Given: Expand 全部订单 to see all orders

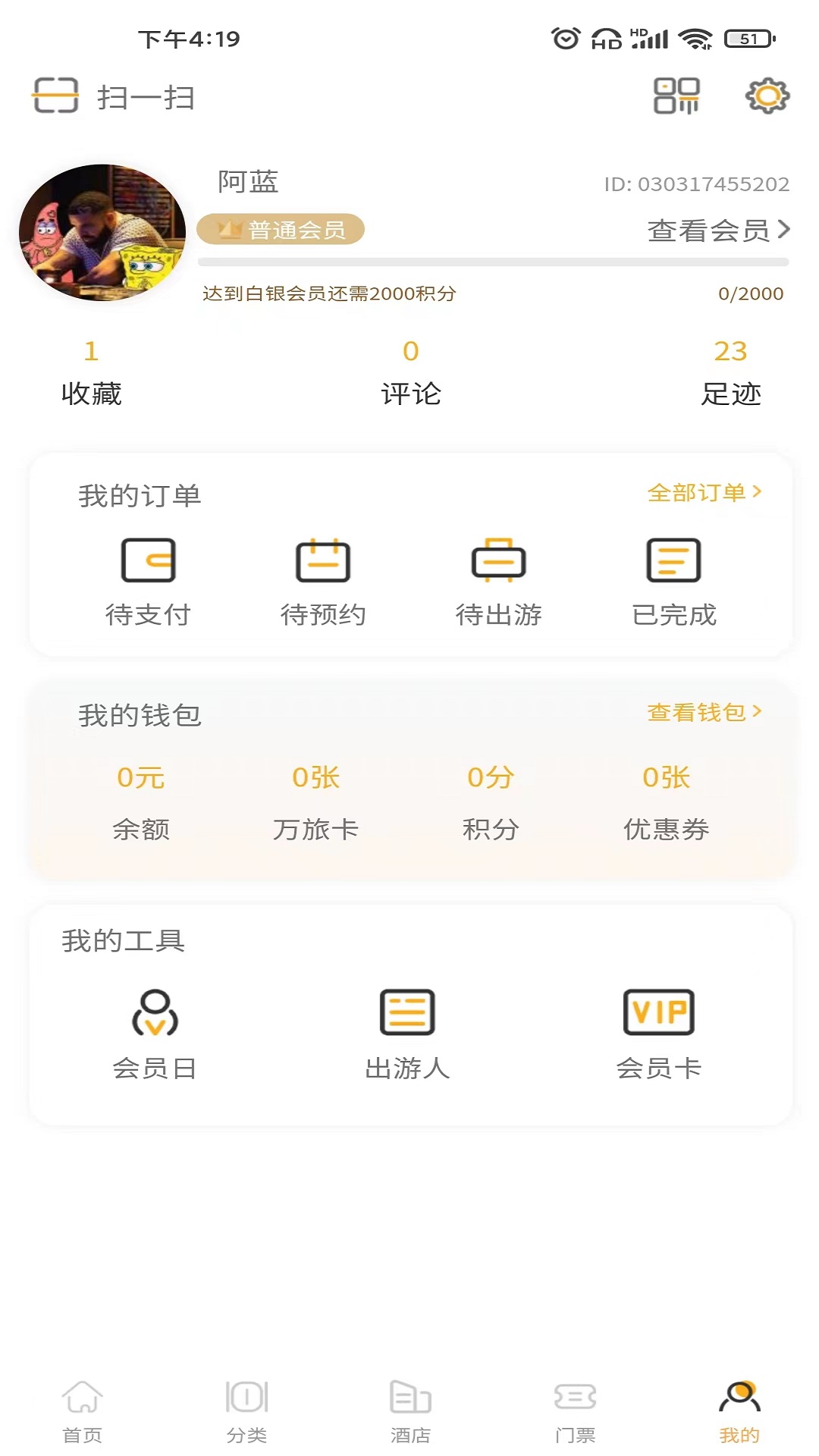Looking at the screenshot, I should [701, 493].
